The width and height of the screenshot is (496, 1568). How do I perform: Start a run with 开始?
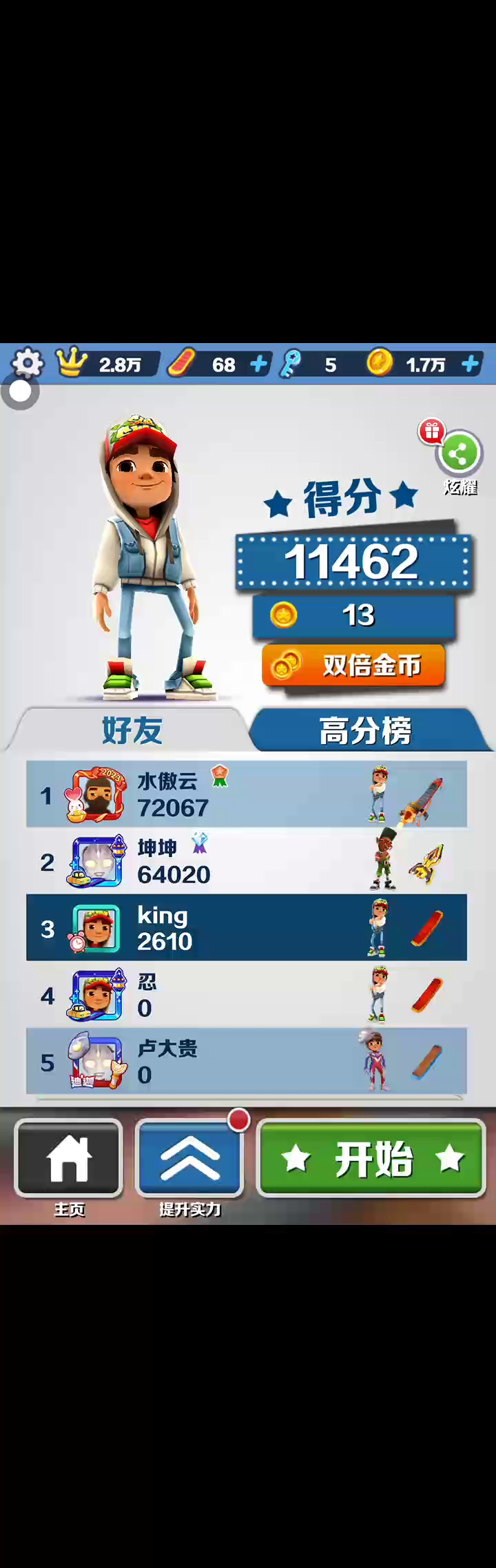pyautogui.click(x=372, y=1159)
